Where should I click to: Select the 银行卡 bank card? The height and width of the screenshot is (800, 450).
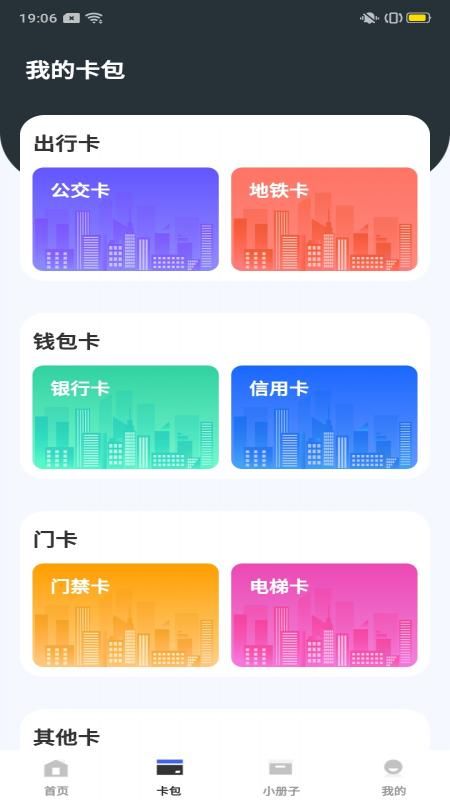pos(126,417)
